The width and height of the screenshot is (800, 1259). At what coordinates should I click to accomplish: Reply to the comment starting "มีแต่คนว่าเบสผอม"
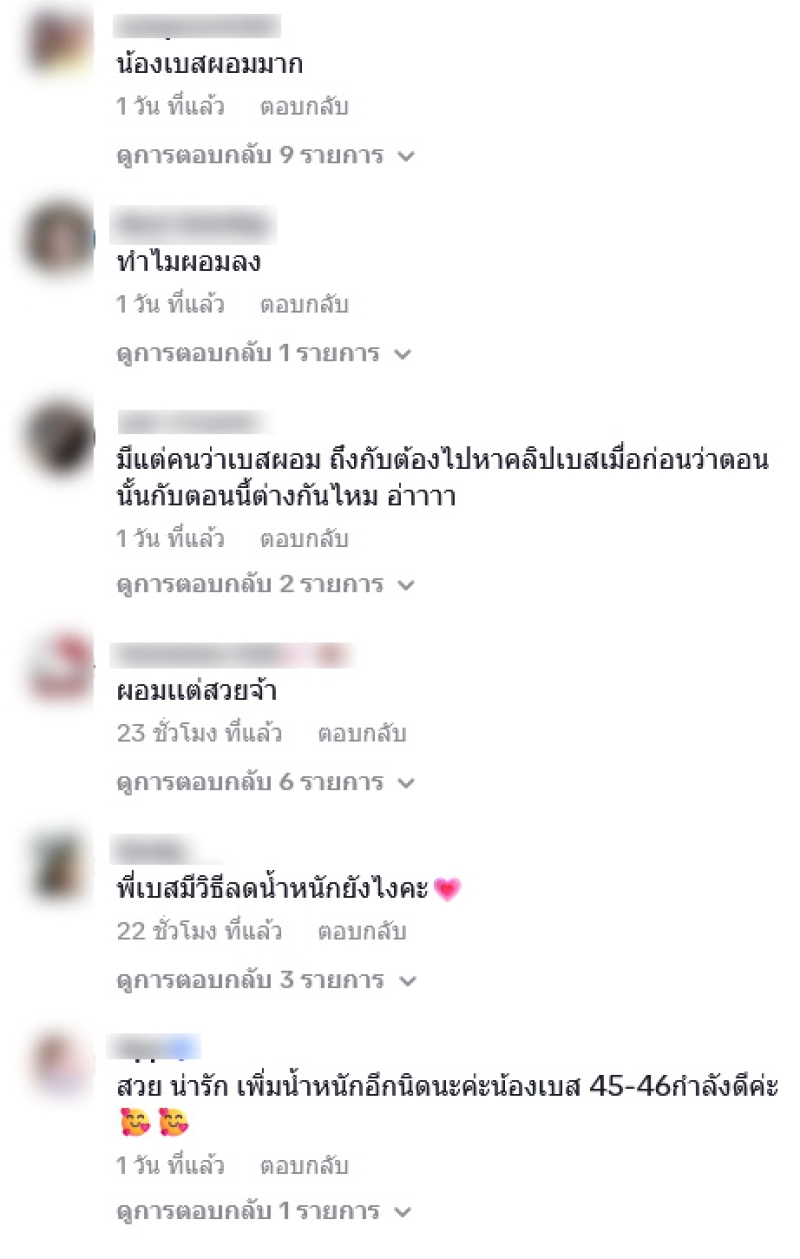point(304,540)
